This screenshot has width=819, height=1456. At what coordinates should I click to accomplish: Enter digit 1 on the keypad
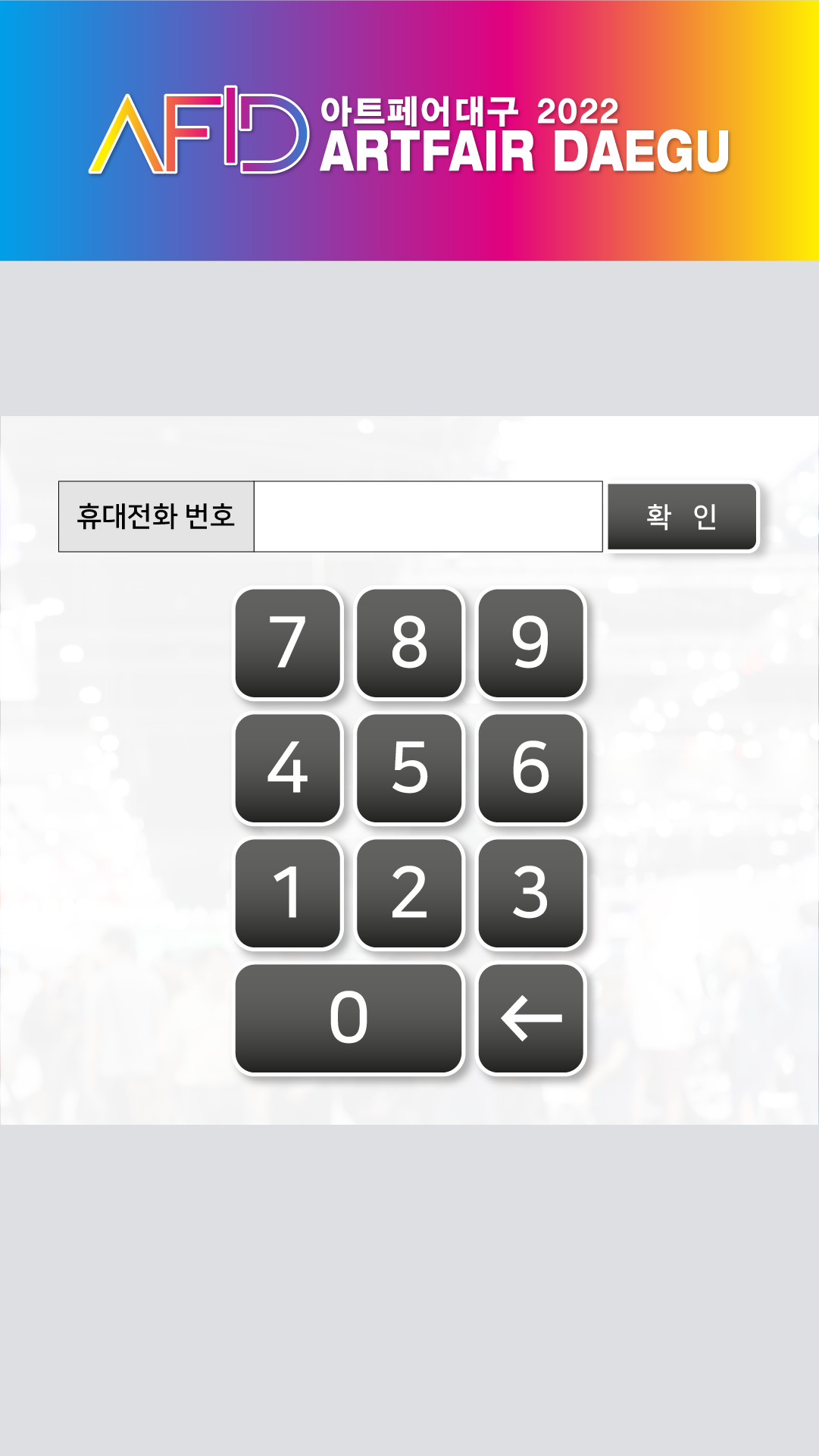288,893
